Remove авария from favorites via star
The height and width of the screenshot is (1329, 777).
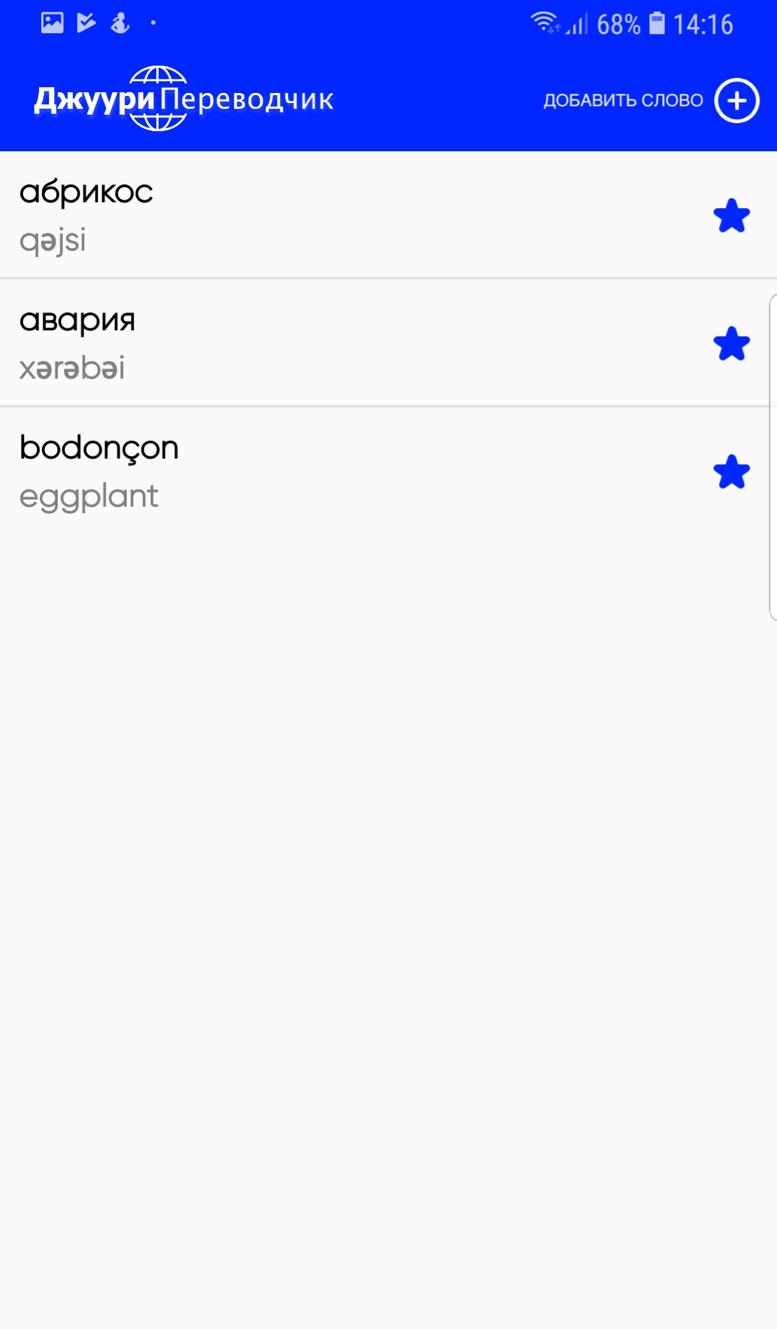732,344
